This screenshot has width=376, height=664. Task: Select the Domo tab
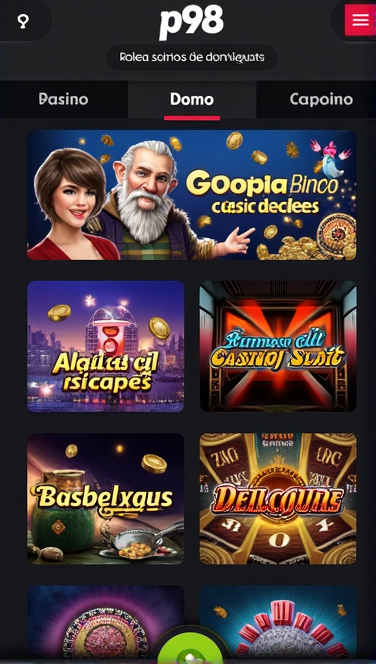(192, 99)
